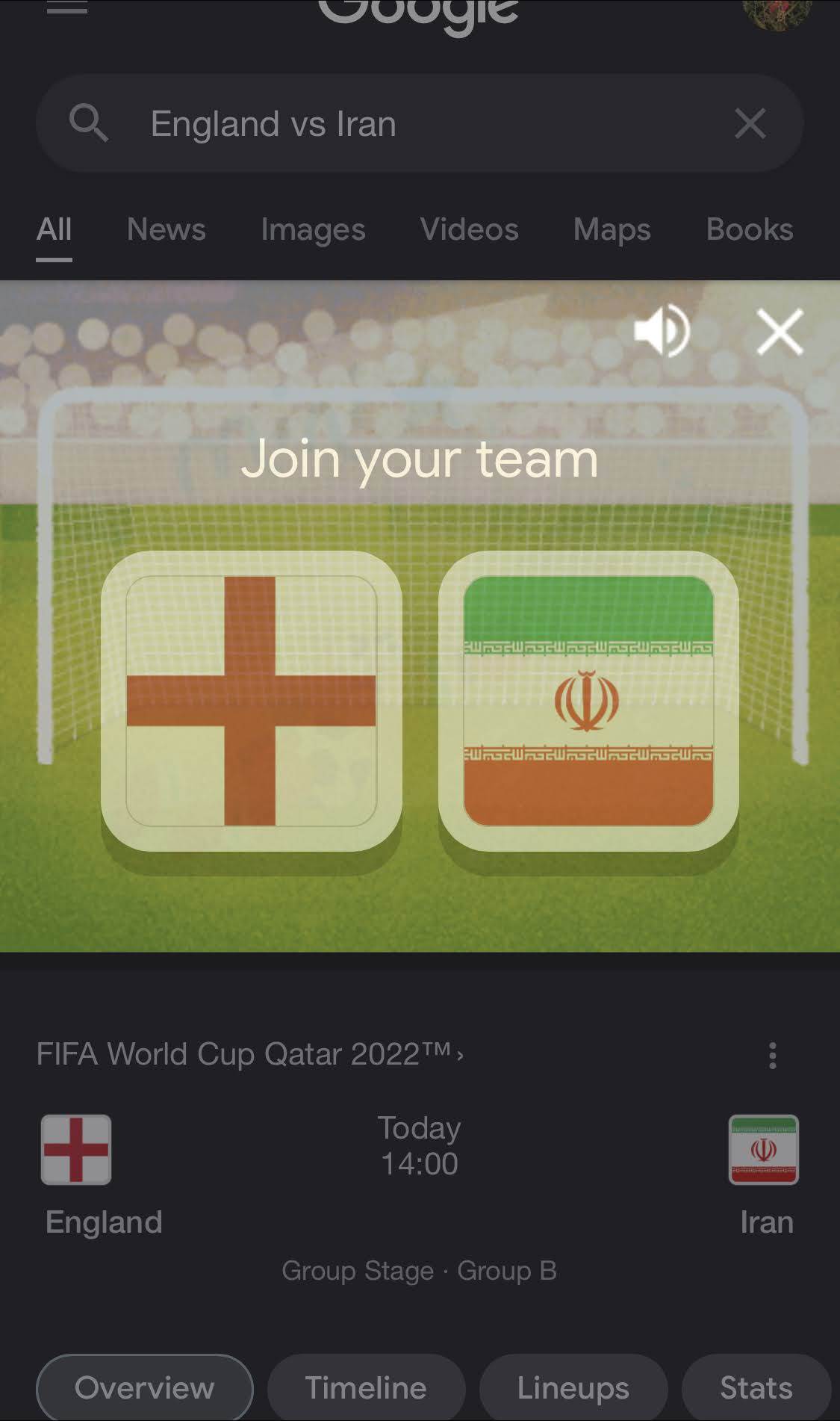Open the Maps search tab
This screenshot has height=1421, width=840.
[x=611, y=229]
